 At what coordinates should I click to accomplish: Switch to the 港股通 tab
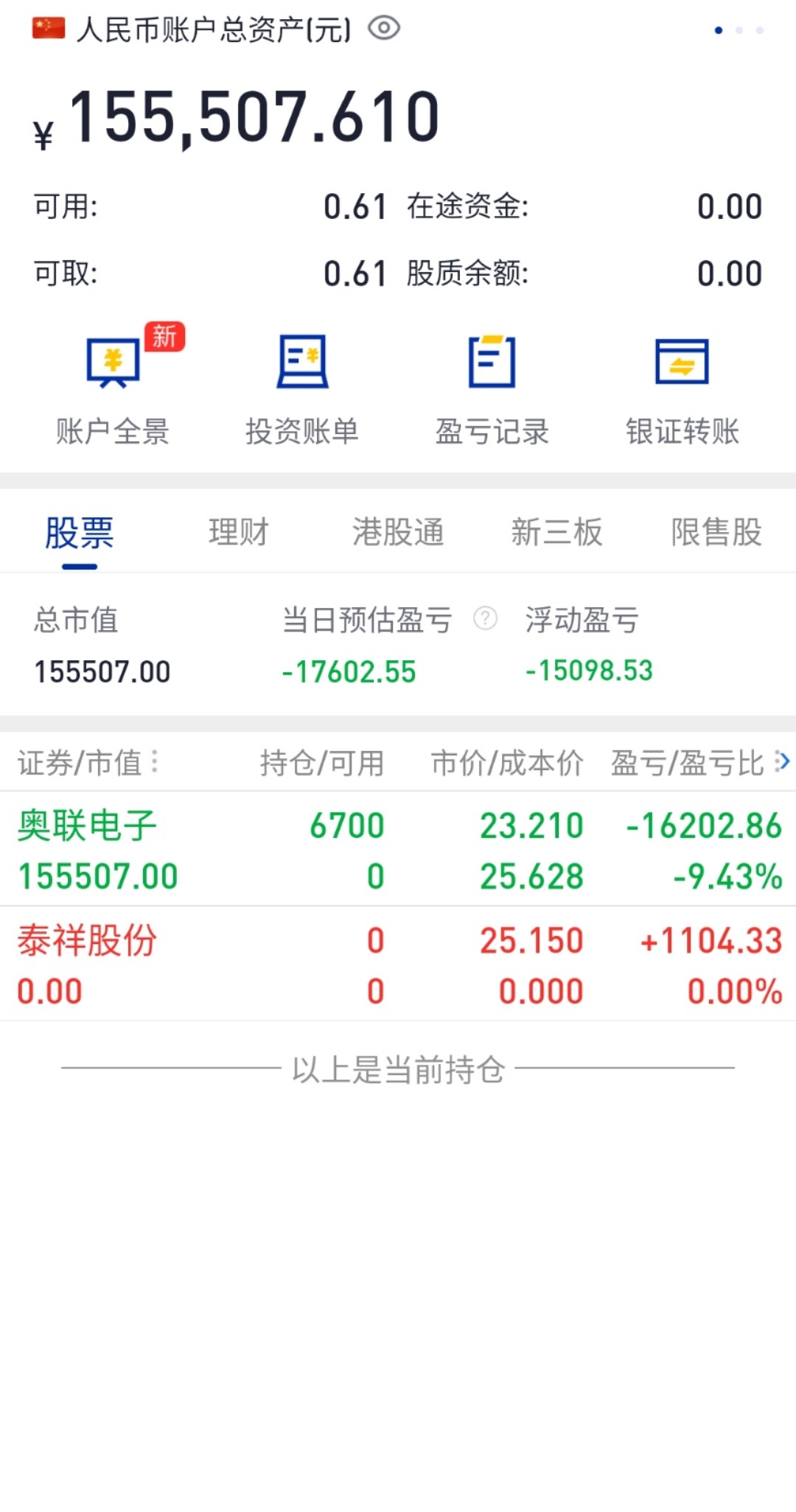click(398, 532)
